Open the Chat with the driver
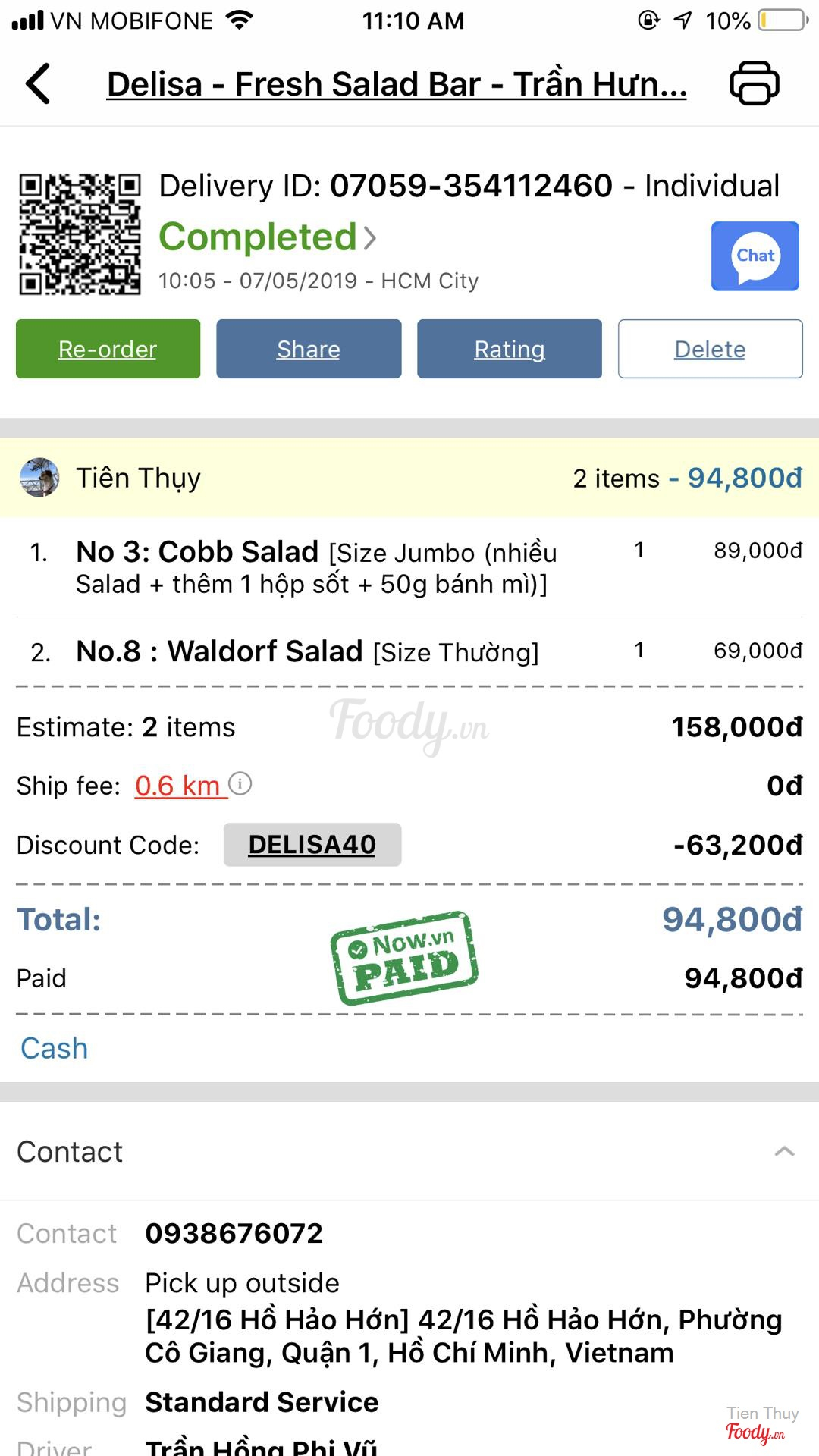Viewport: 819px width, 1456px height. coord(755,256)
